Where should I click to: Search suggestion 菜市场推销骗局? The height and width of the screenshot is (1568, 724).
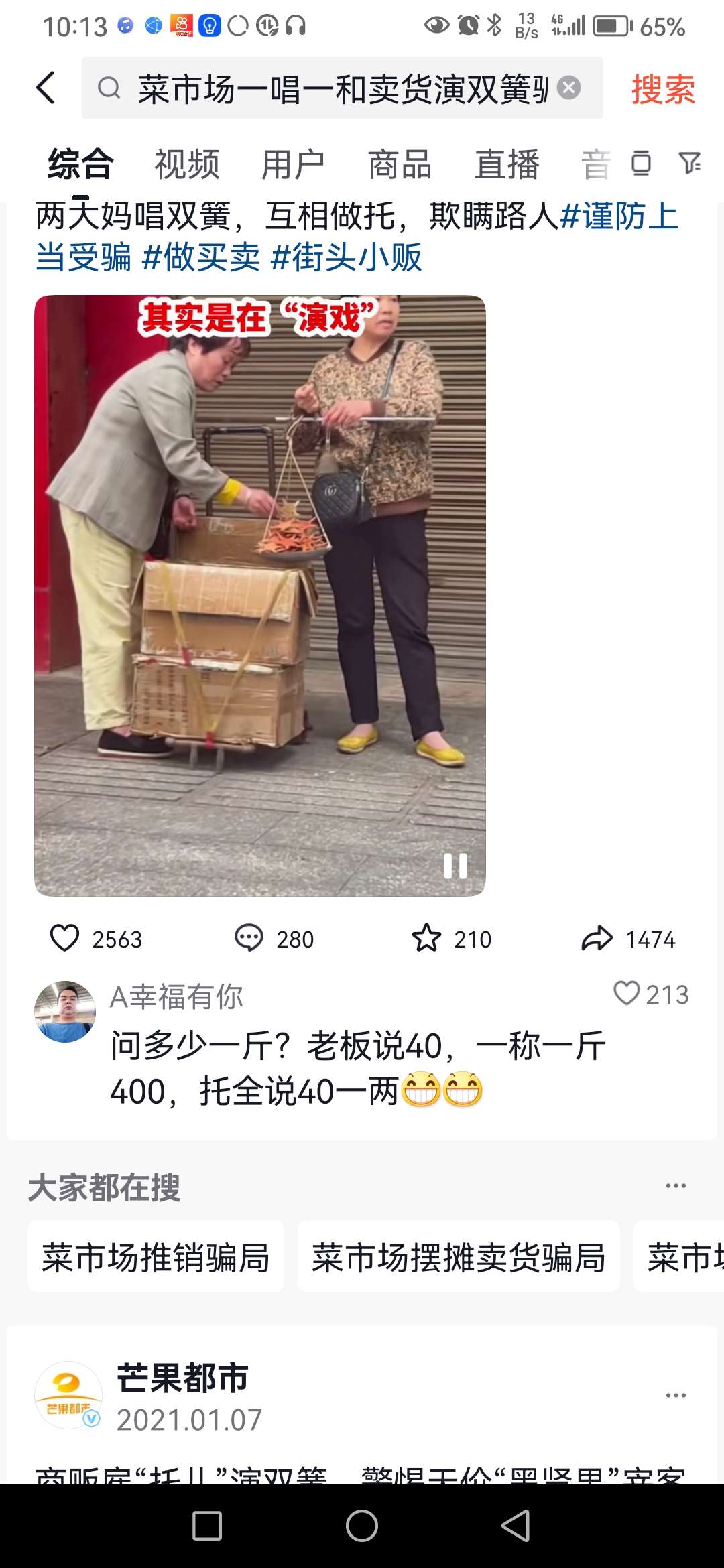tap(156, 1257)
